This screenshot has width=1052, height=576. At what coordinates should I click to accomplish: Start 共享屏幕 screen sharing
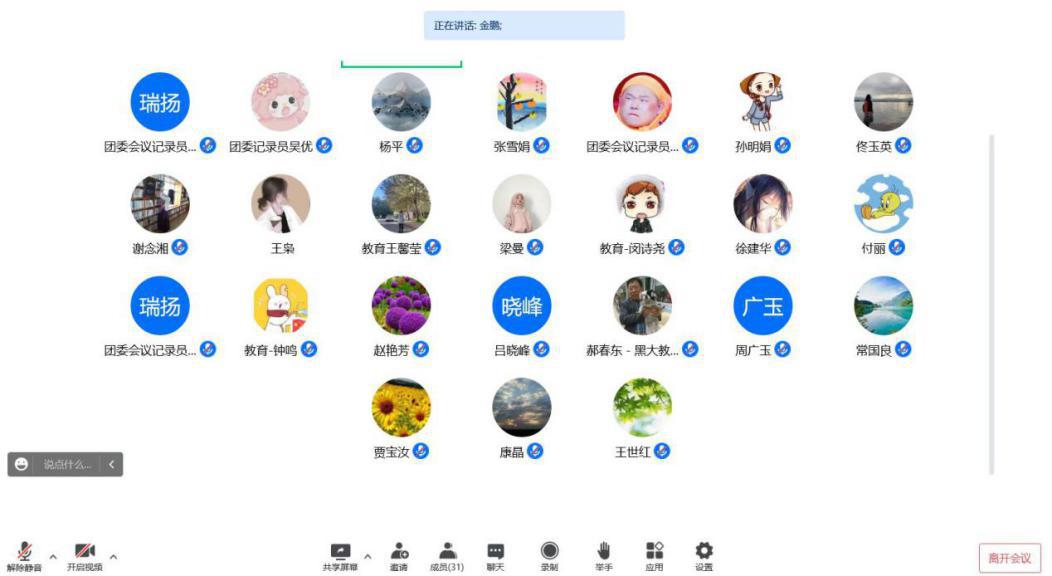tap(340, 554)
